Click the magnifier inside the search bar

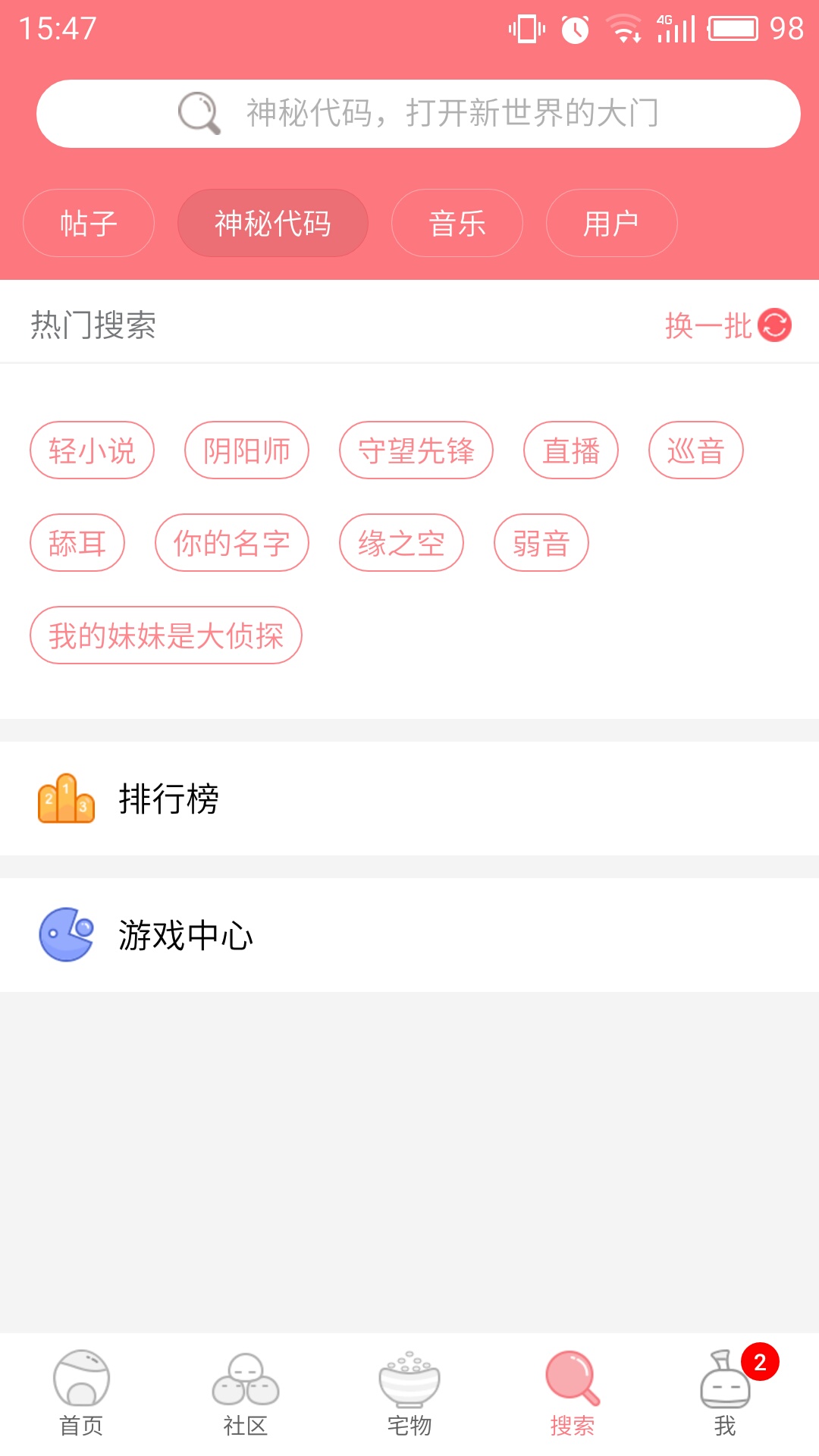pyautogui.click(x=197, y=112)
